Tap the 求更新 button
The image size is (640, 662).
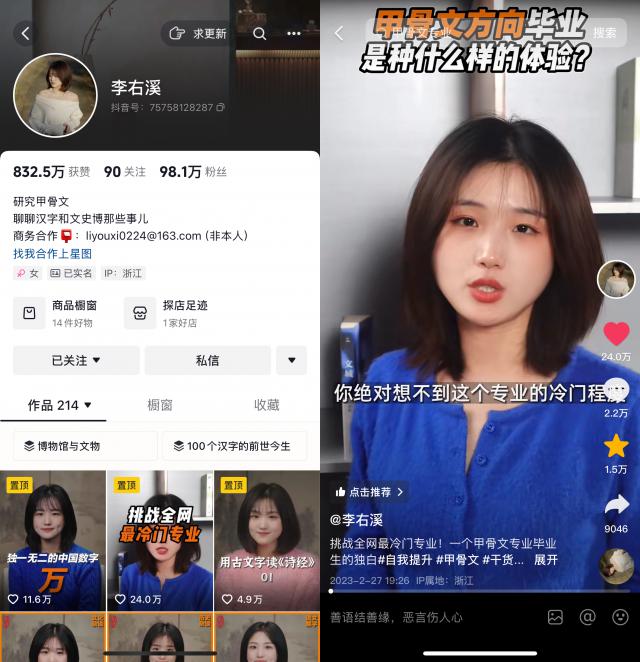coord(199,33)
